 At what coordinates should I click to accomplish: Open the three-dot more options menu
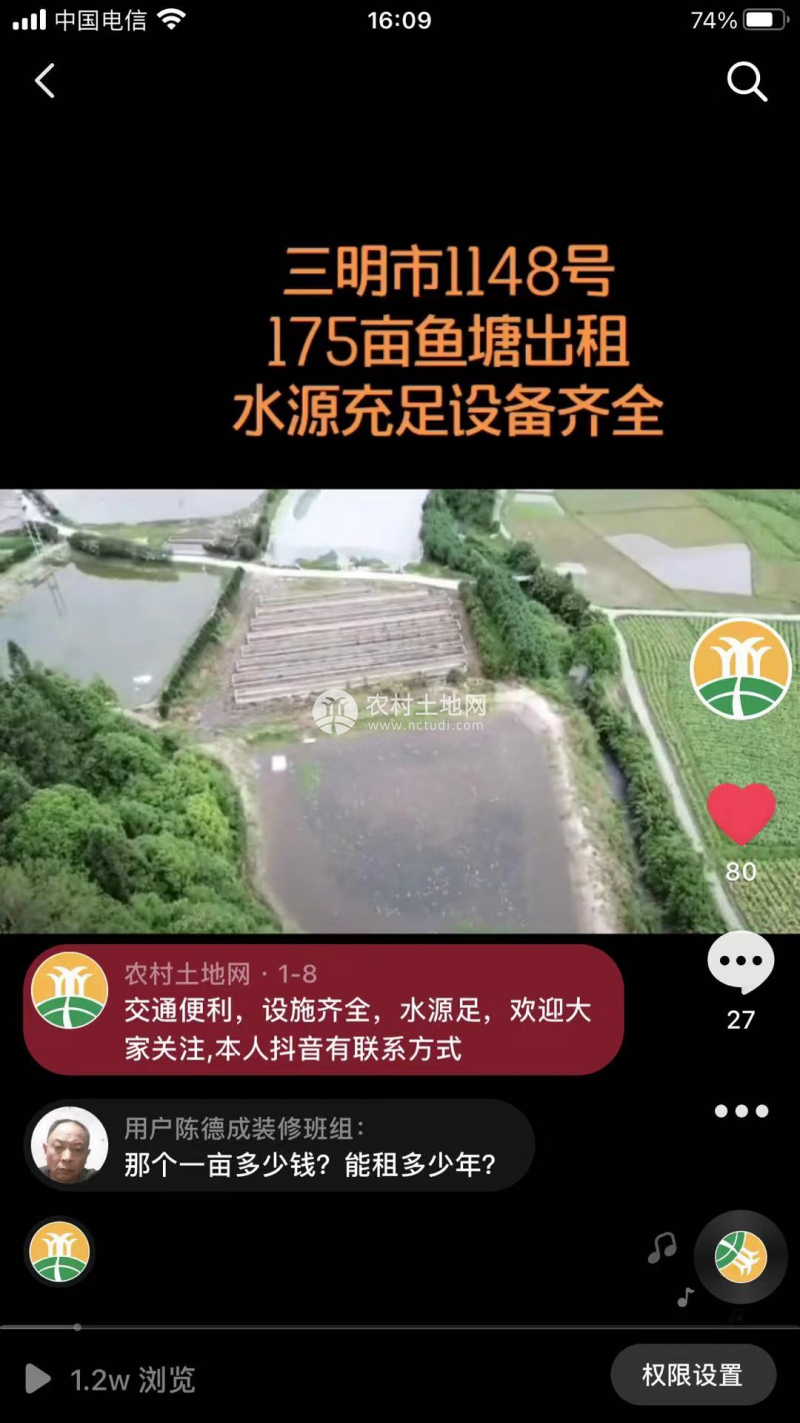pyautogui.click(x=741, y=1111)
